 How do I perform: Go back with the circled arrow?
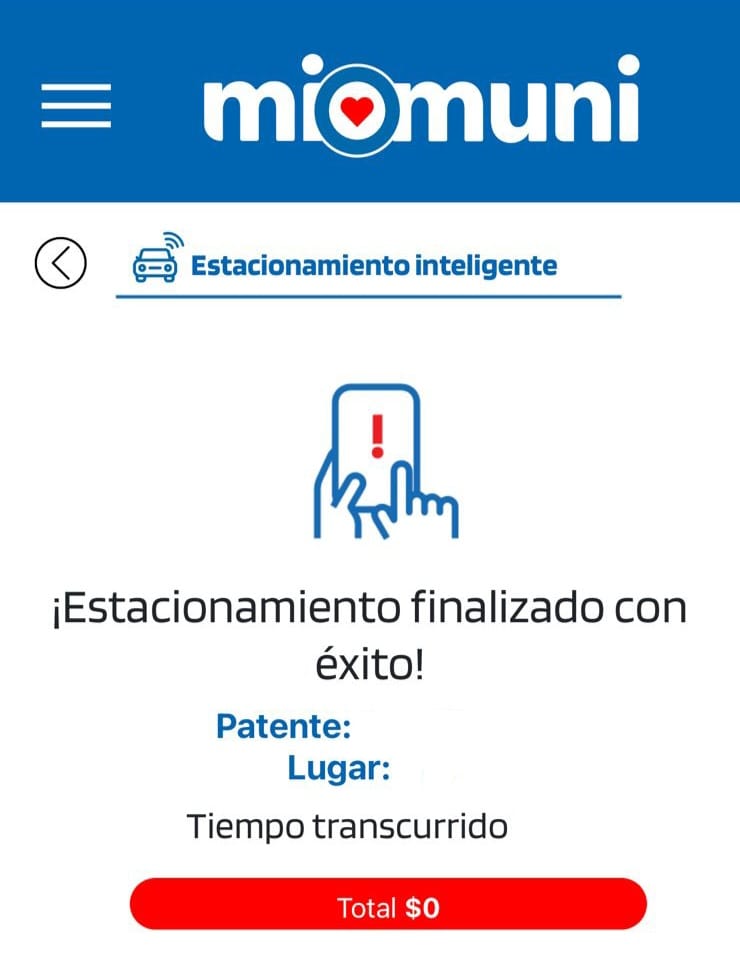(x=61, y=263)
